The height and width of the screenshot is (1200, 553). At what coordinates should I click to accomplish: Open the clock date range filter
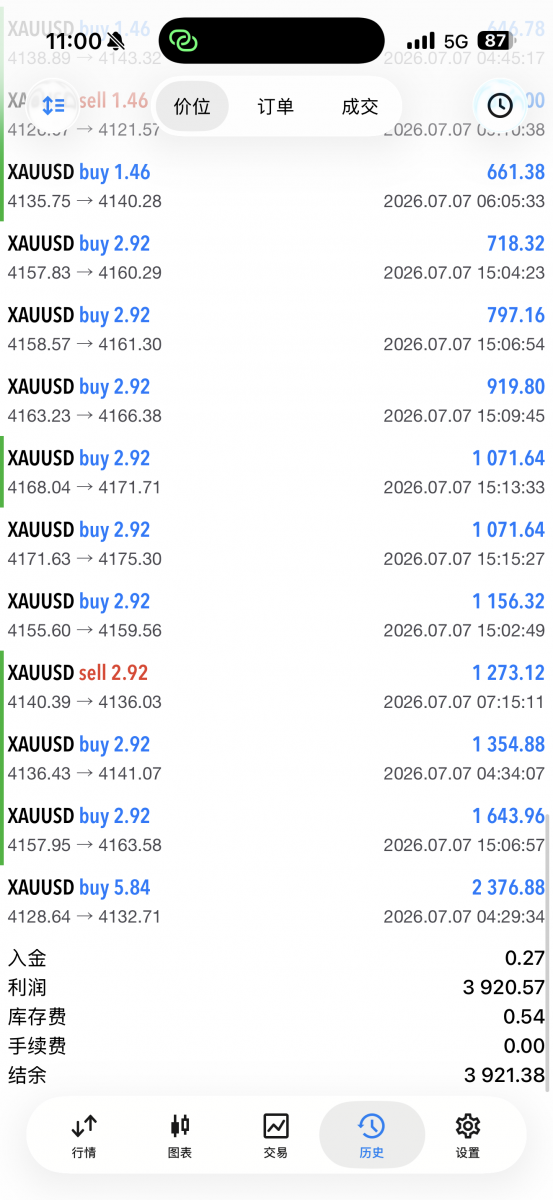click(499, 105)
